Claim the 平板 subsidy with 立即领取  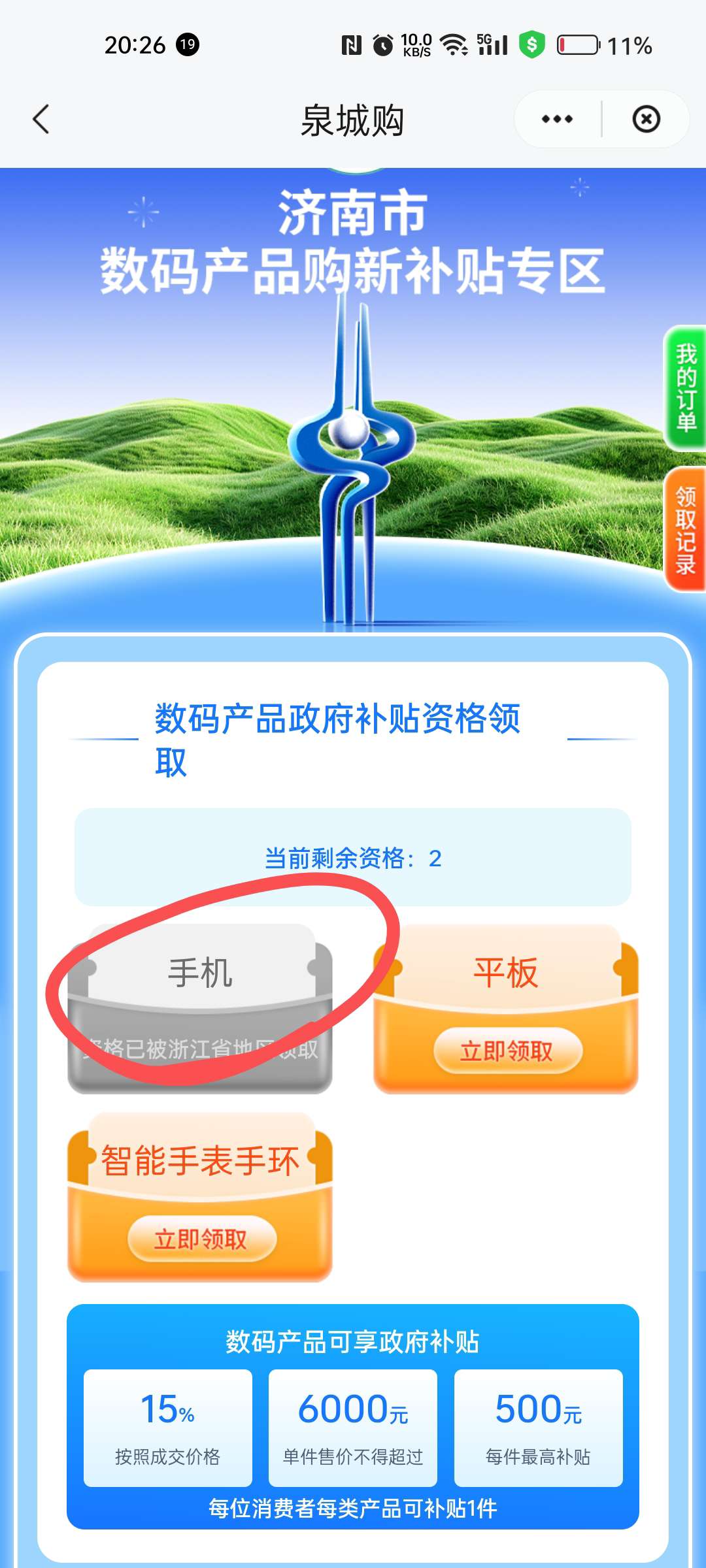click(507, 1051)
